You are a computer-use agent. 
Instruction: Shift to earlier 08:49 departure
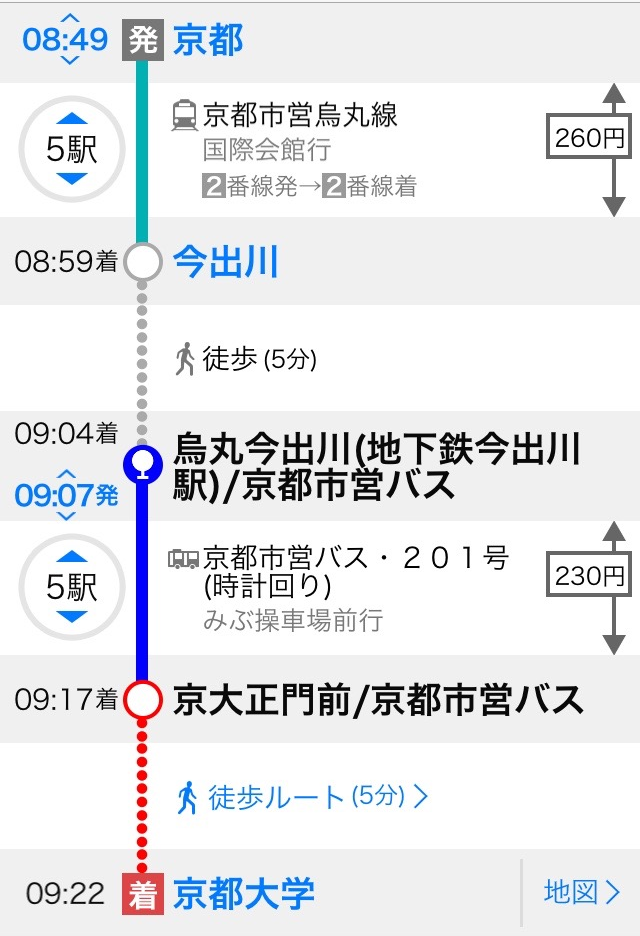pos(68,19)
